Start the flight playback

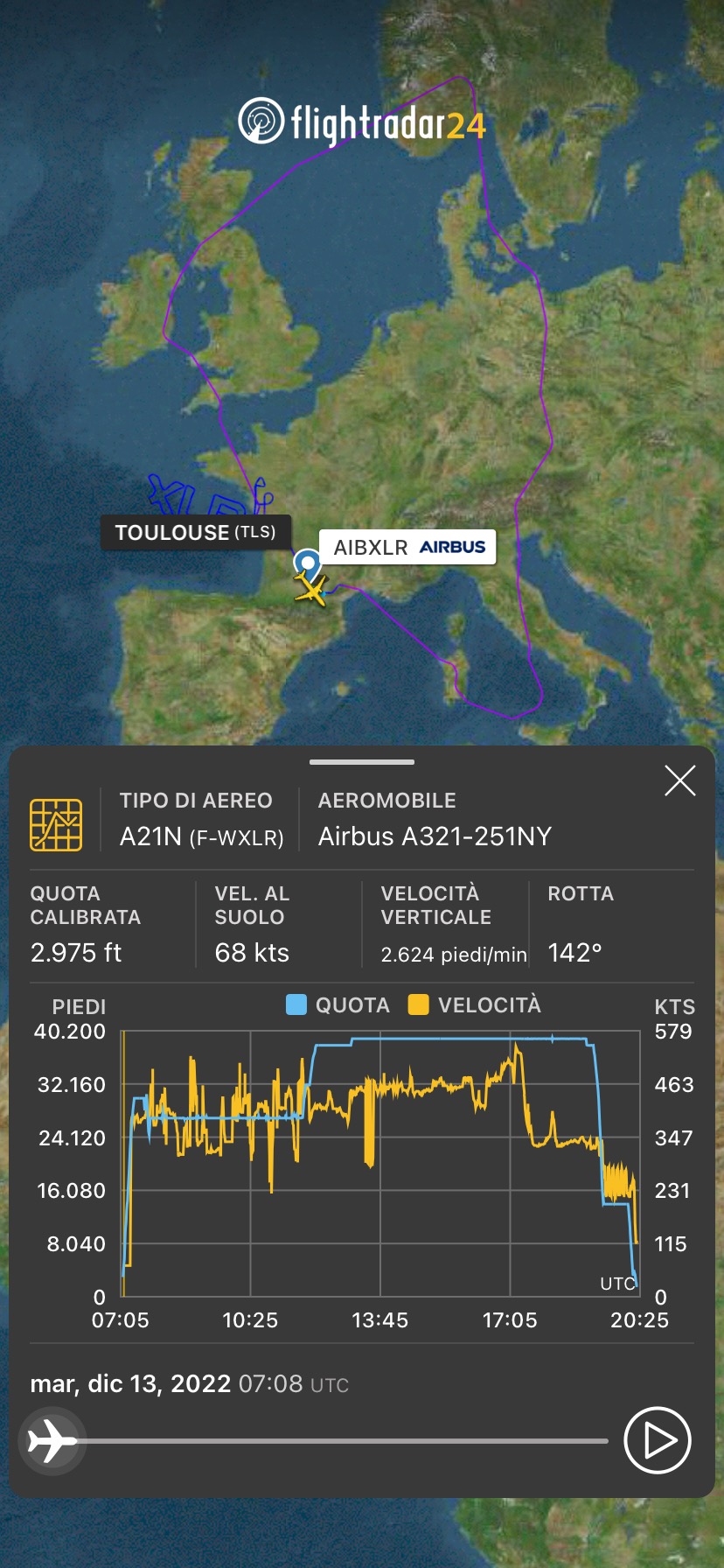tap(658, 1440)
